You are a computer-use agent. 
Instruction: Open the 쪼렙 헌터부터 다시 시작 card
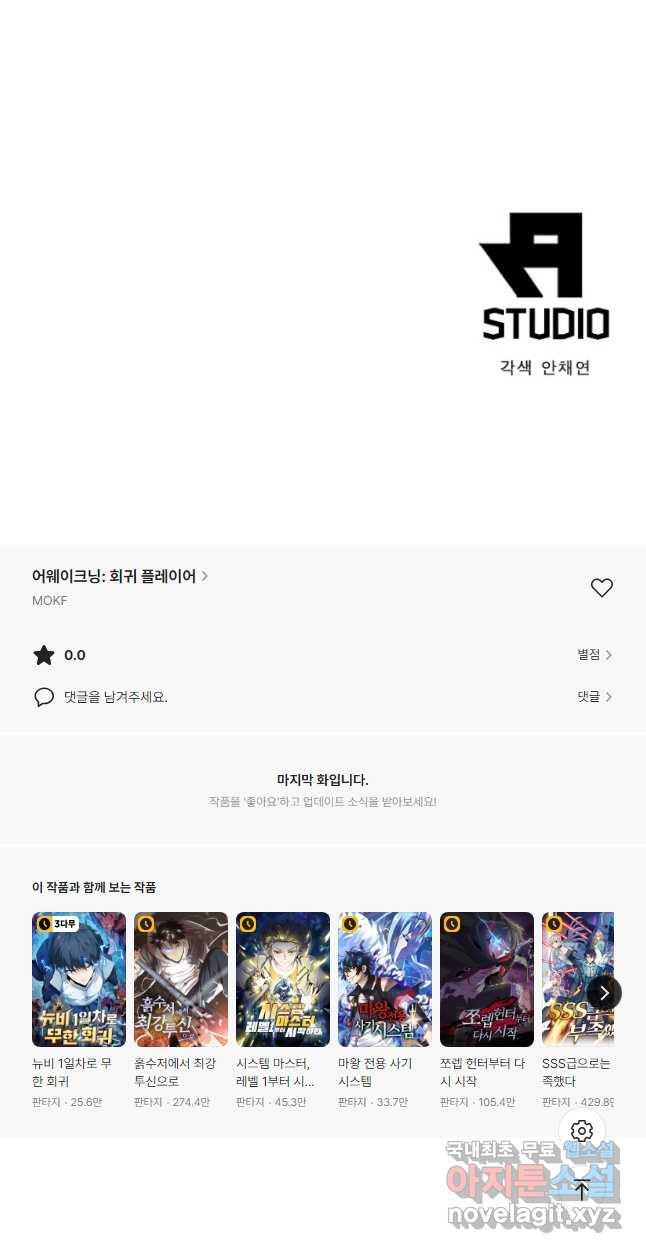487,1011
